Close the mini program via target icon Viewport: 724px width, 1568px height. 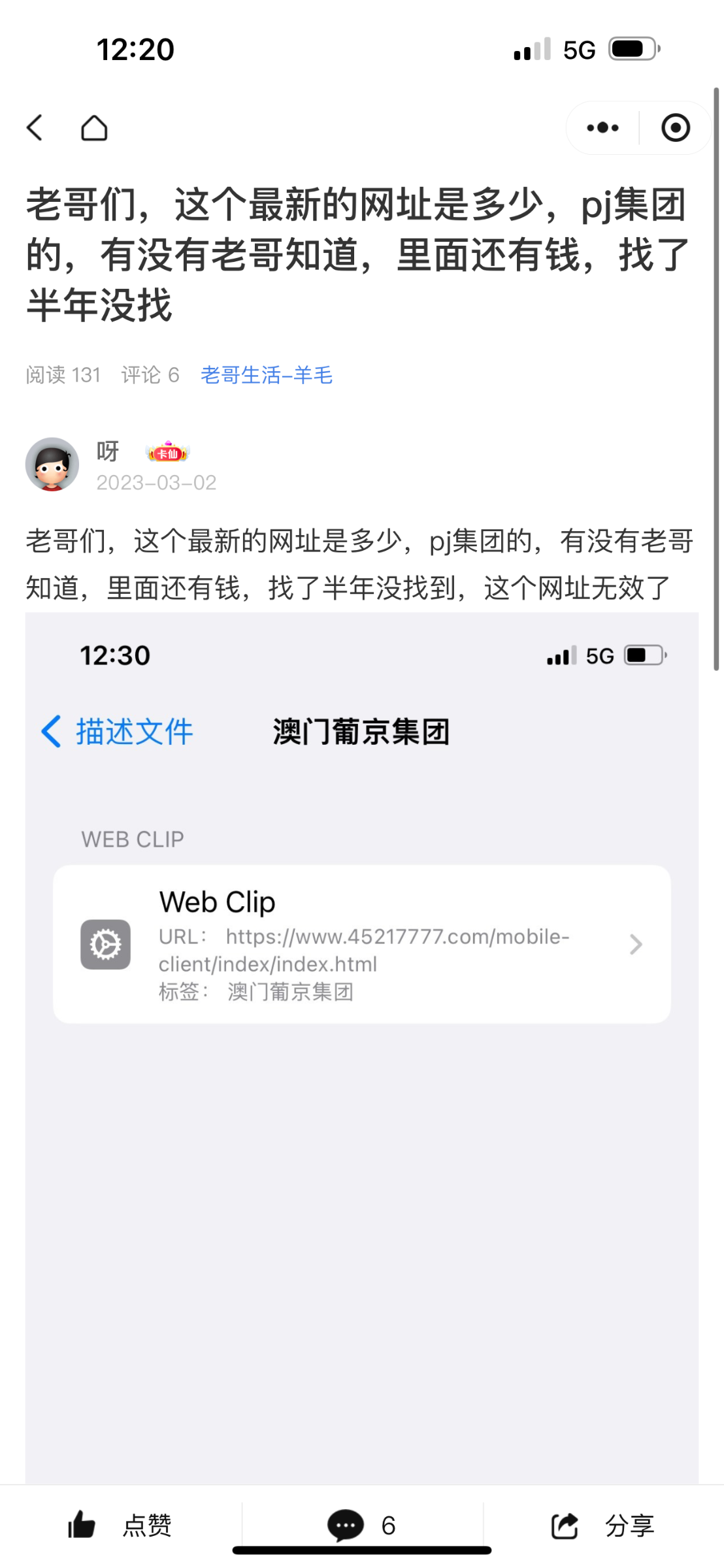pos(675,128)
